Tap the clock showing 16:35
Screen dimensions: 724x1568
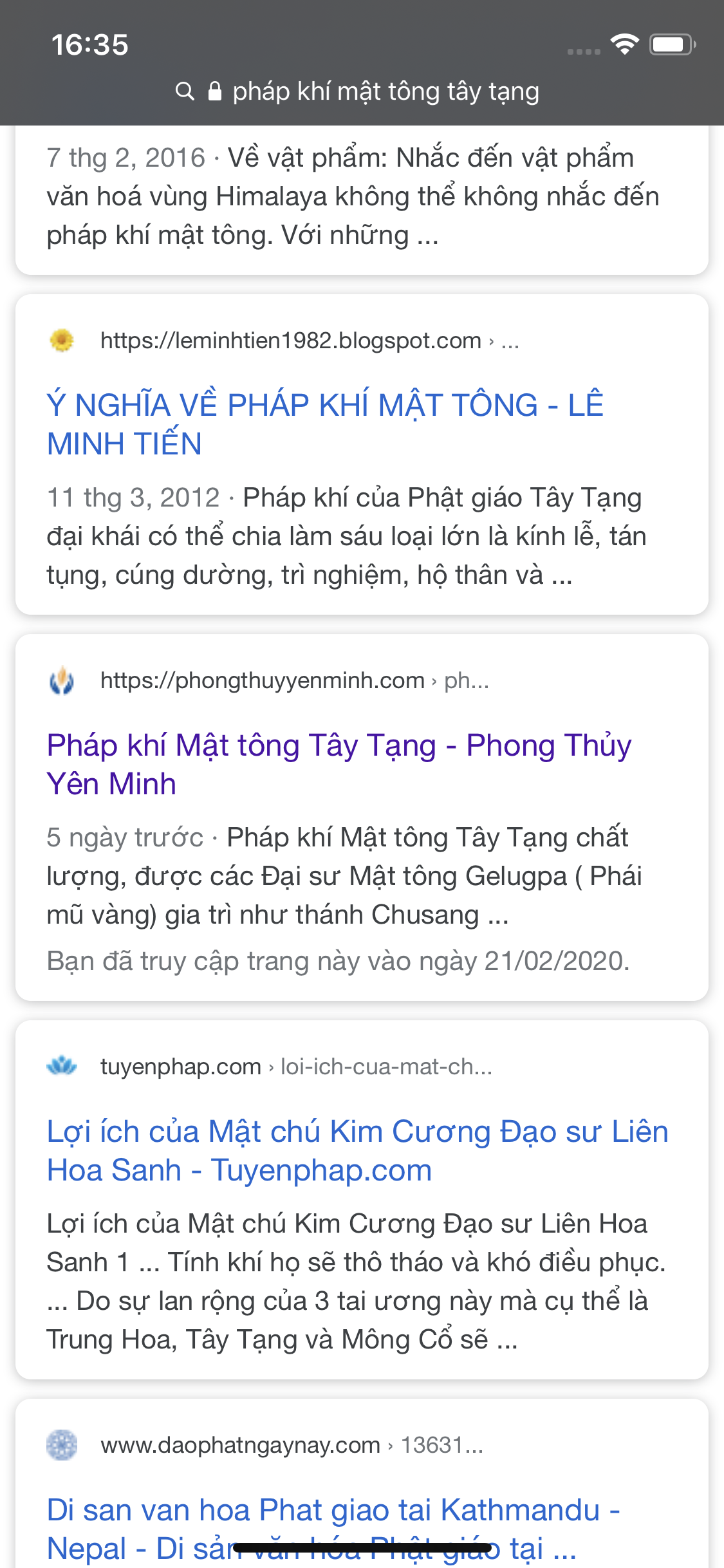[90, 44]
